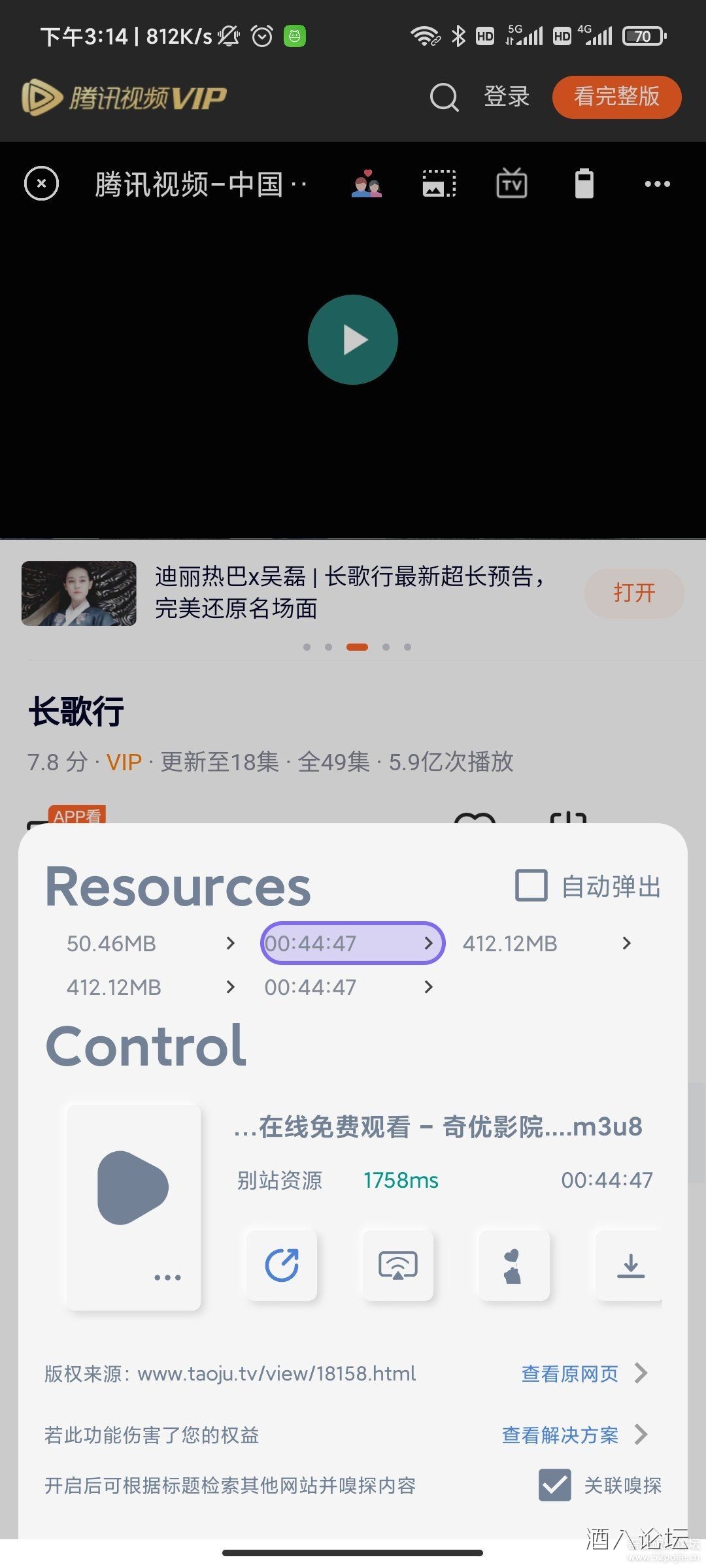Open search in Tencent Video header
This screenshot has width=706, height=1568.
pyautogui.click(x=444, y=97)
